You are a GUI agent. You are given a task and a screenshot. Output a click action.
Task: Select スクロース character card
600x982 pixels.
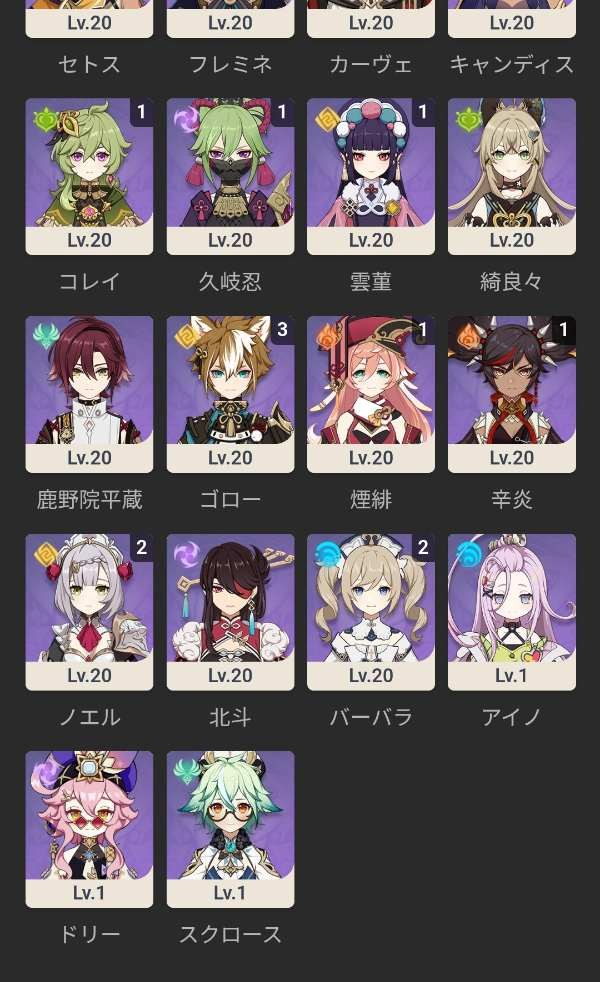coord(230,828)
